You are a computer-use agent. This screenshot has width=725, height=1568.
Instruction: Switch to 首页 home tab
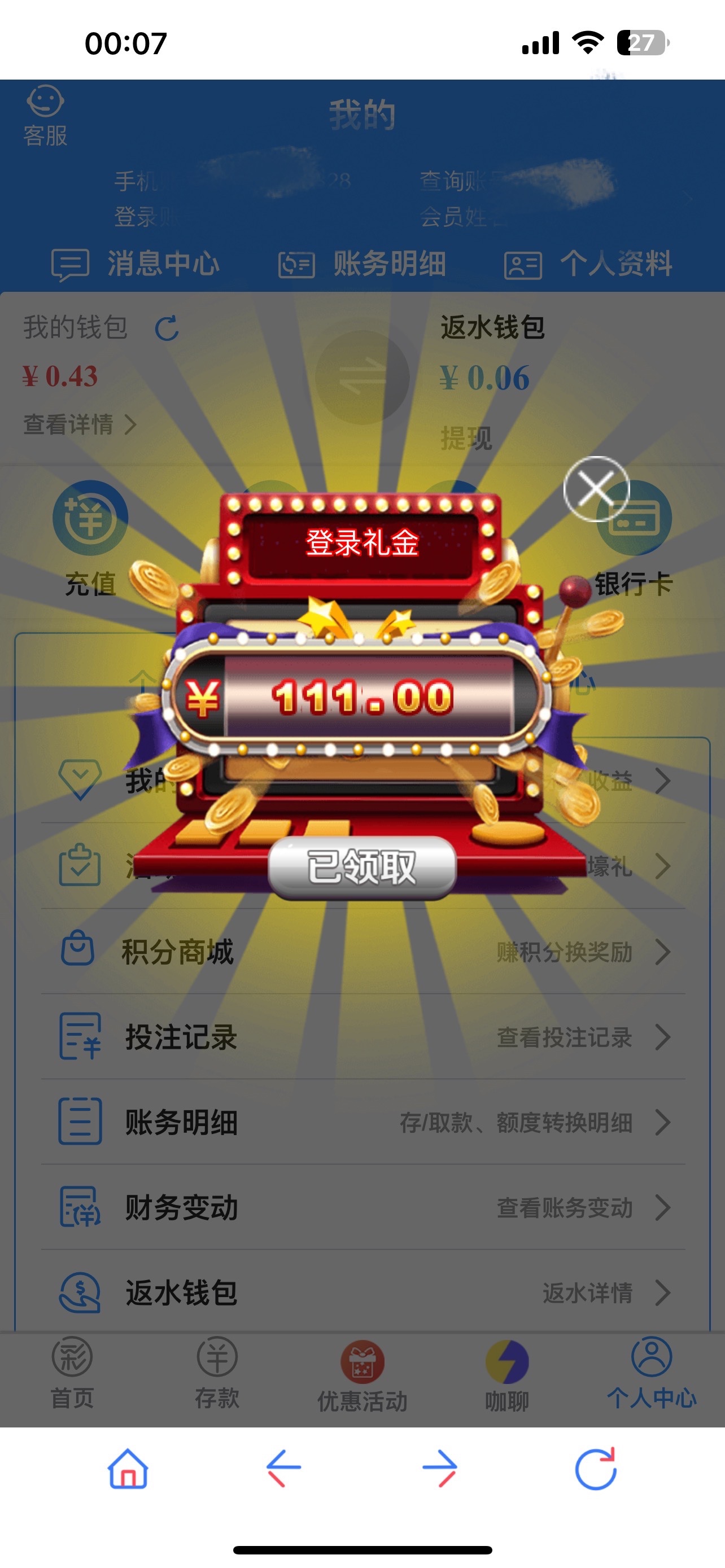(72, 1373)
